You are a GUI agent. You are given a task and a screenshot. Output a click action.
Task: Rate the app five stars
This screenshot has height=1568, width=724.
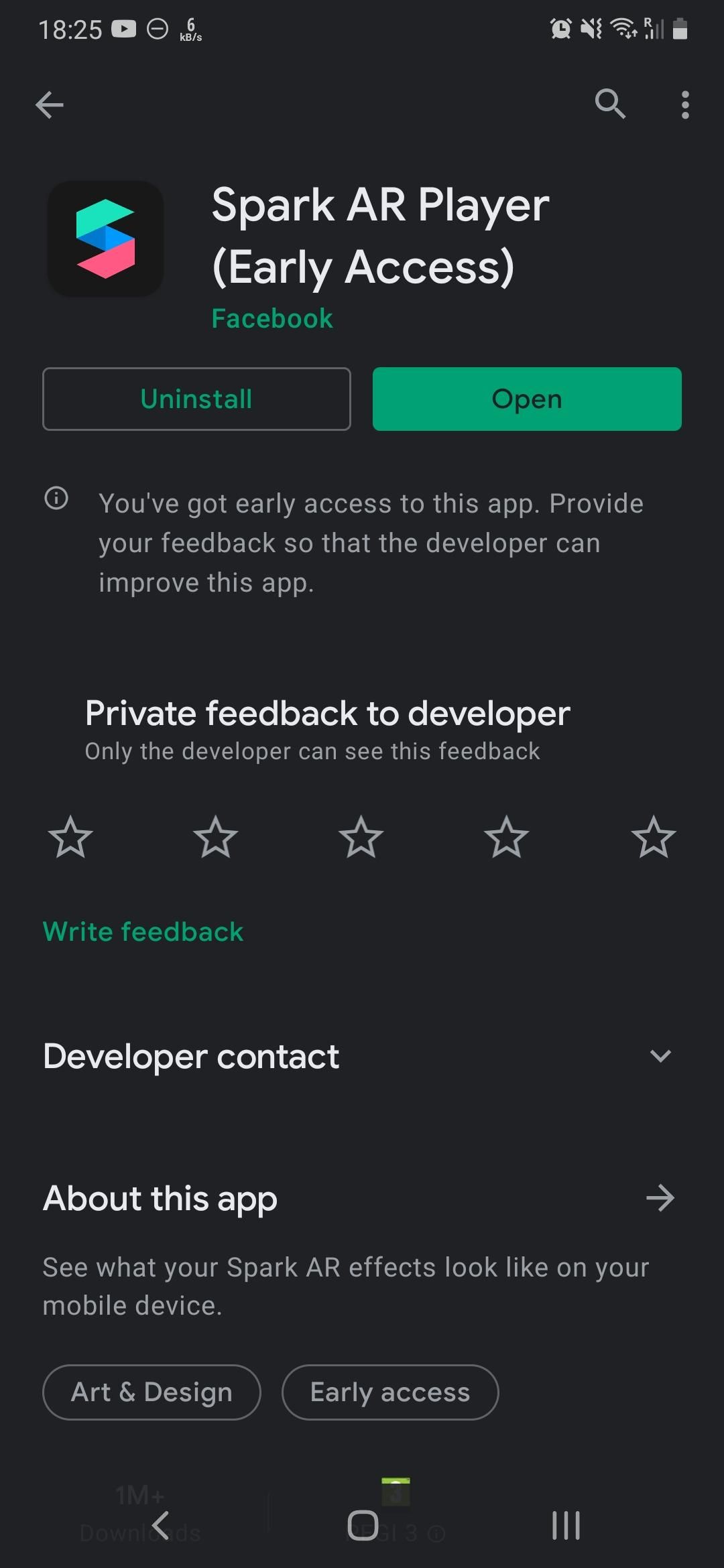click(x=653, y=837)
